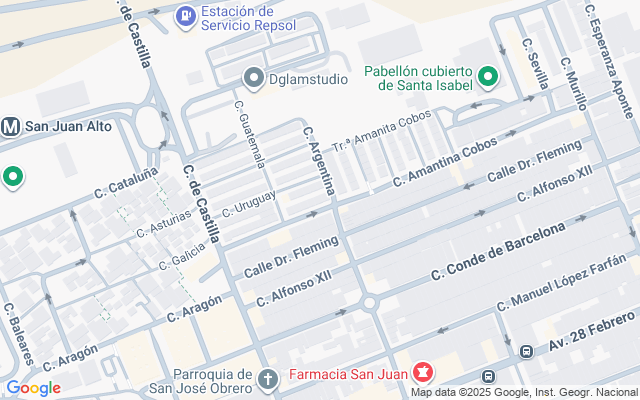The image size is (640, 400).
Task: Tap the bus stop on Av. 28 Febrero
Action: (526, 352)
